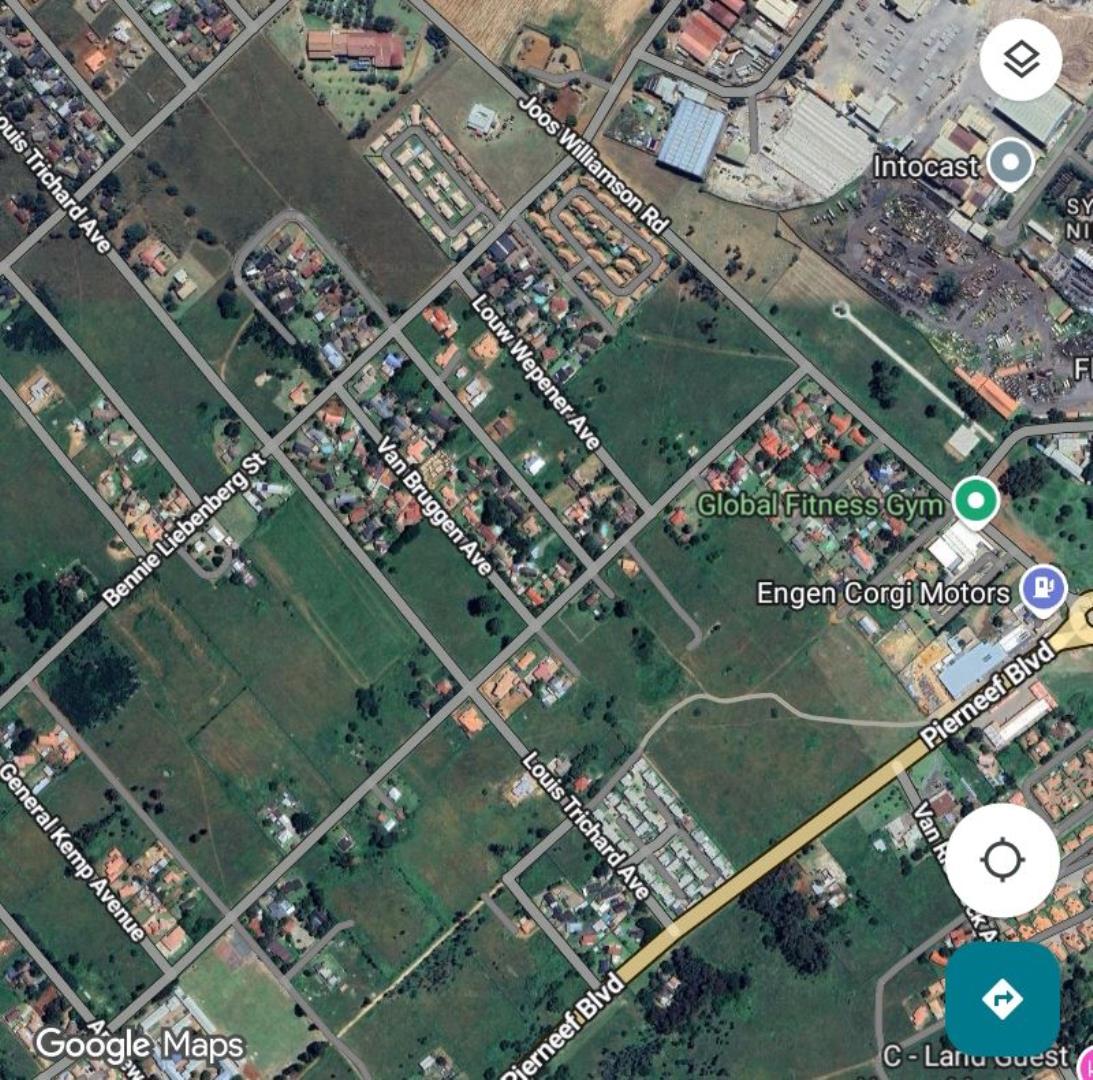The height and width of the screenshot is (1080, 1093).
Task: Select the Global Fitness Gym marker
Action: 975,500
